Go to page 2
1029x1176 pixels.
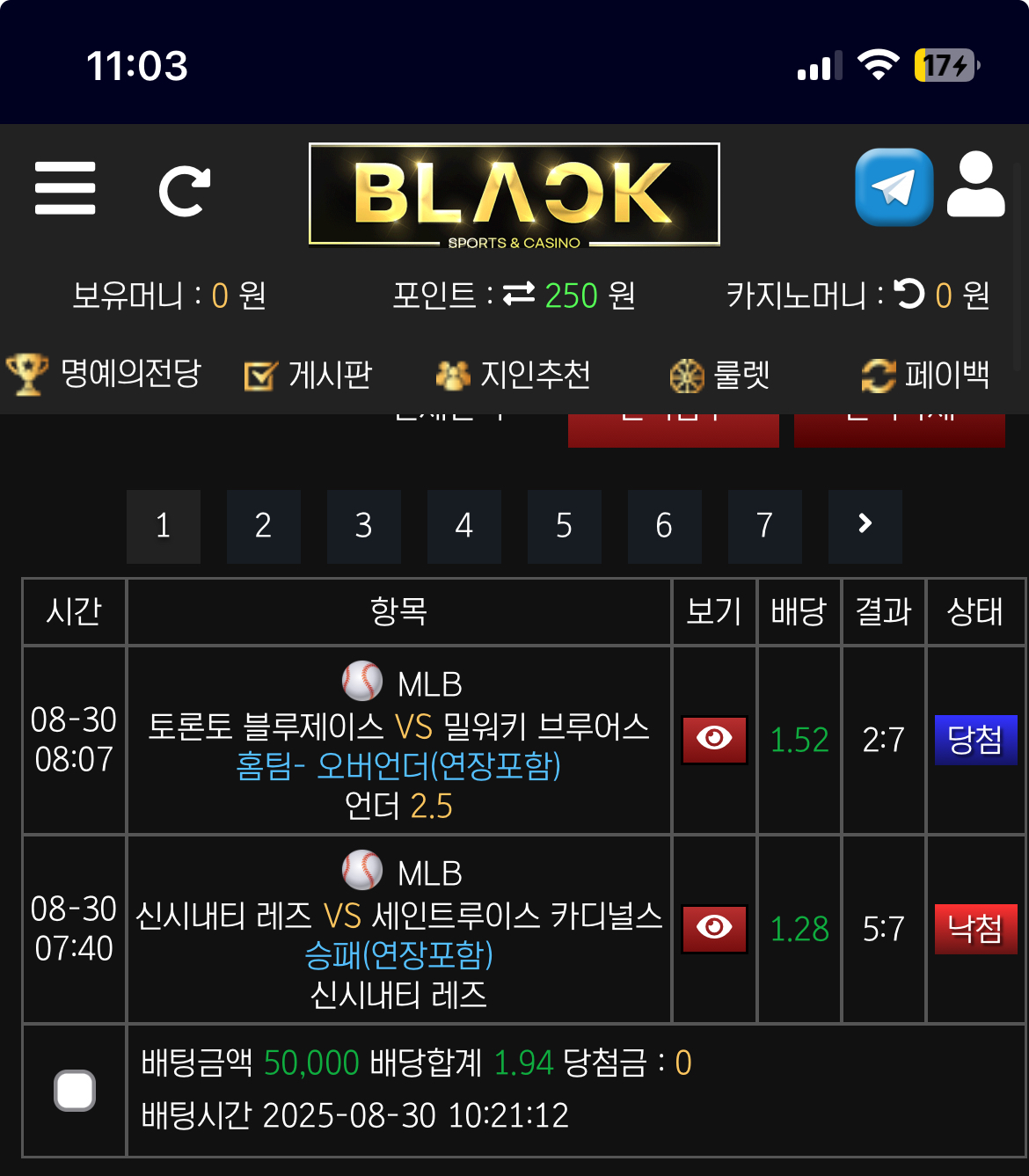(263, 526)
